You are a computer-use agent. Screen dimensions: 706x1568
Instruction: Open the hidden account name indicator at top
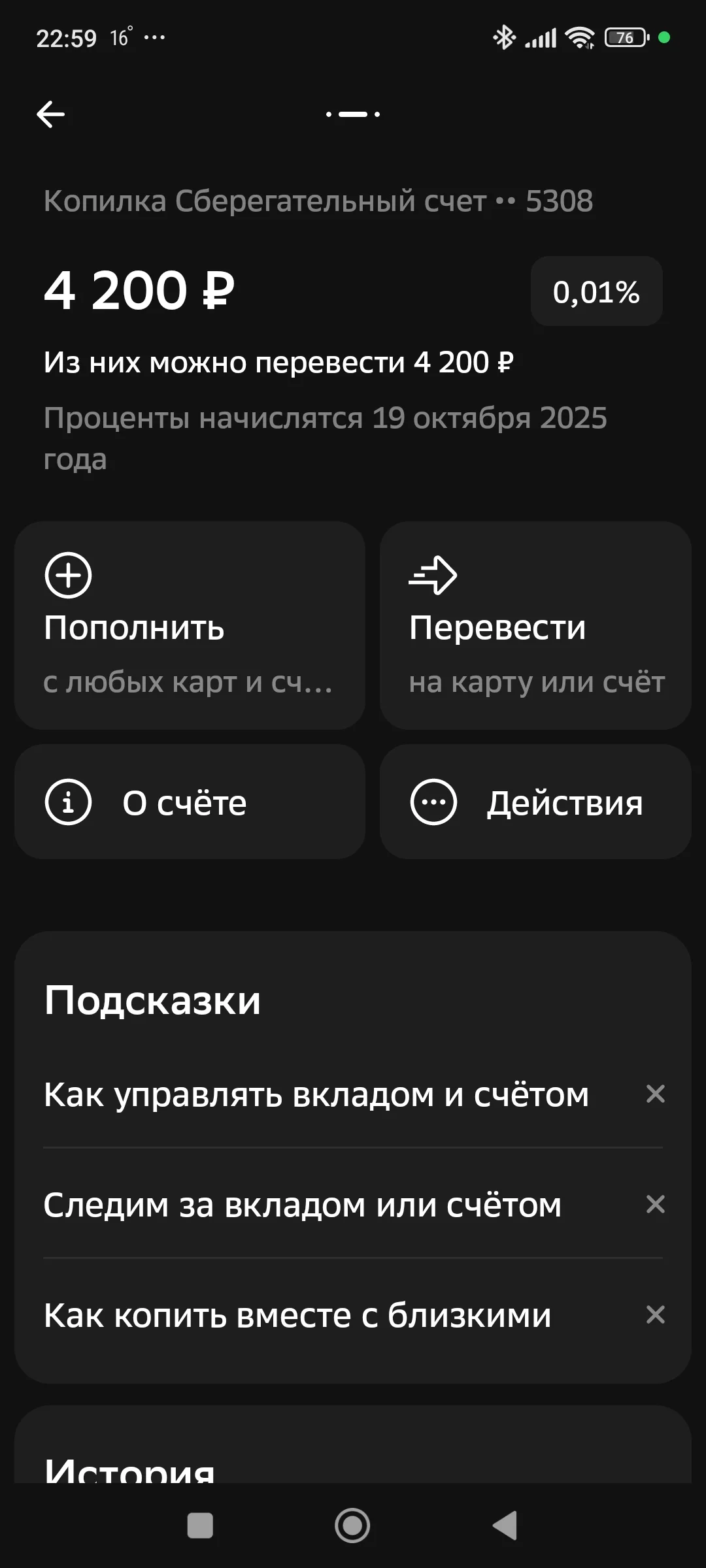click(x=353, y=112)
